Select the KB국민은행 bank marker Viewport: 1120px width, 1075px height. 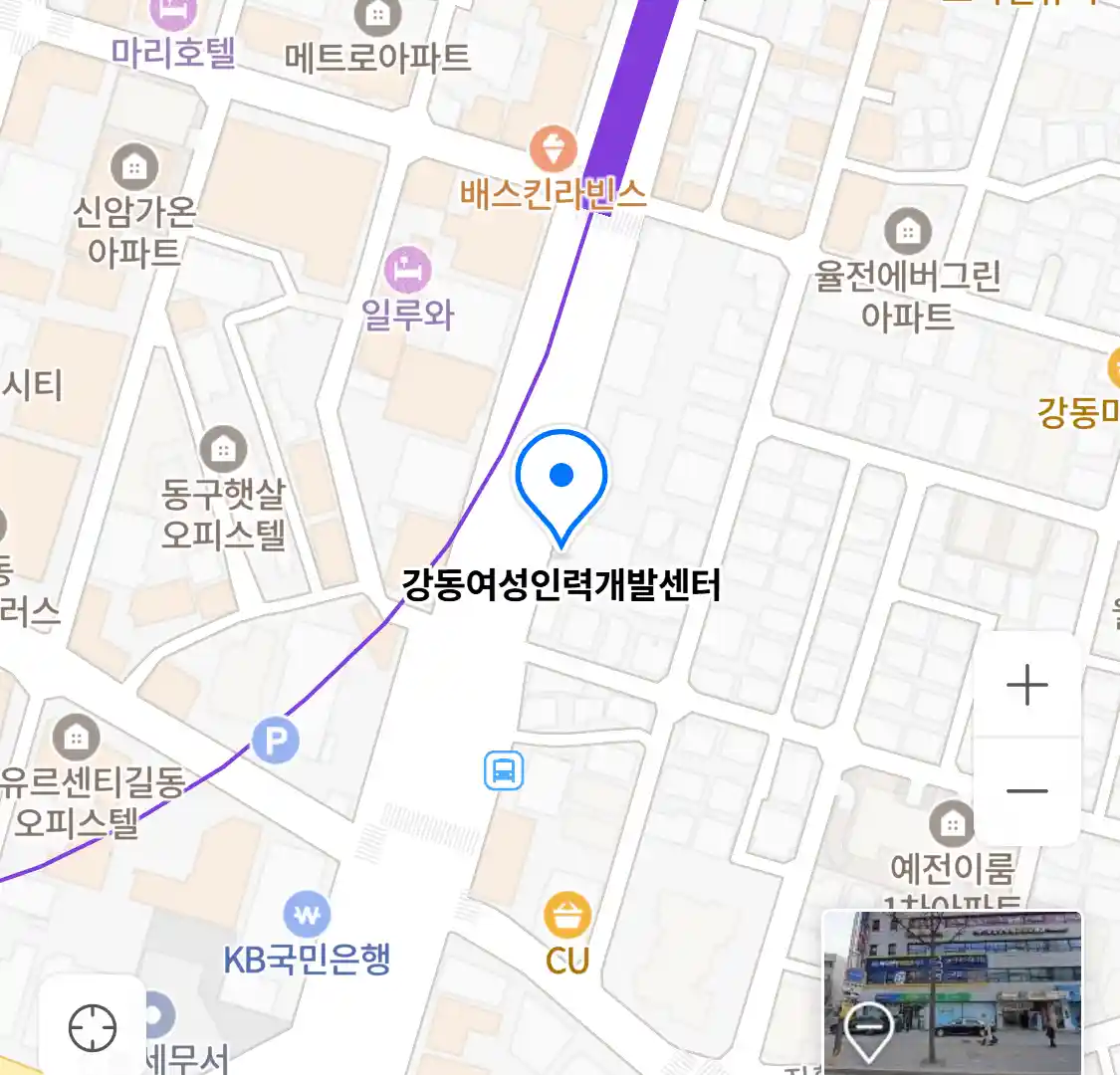307,916
